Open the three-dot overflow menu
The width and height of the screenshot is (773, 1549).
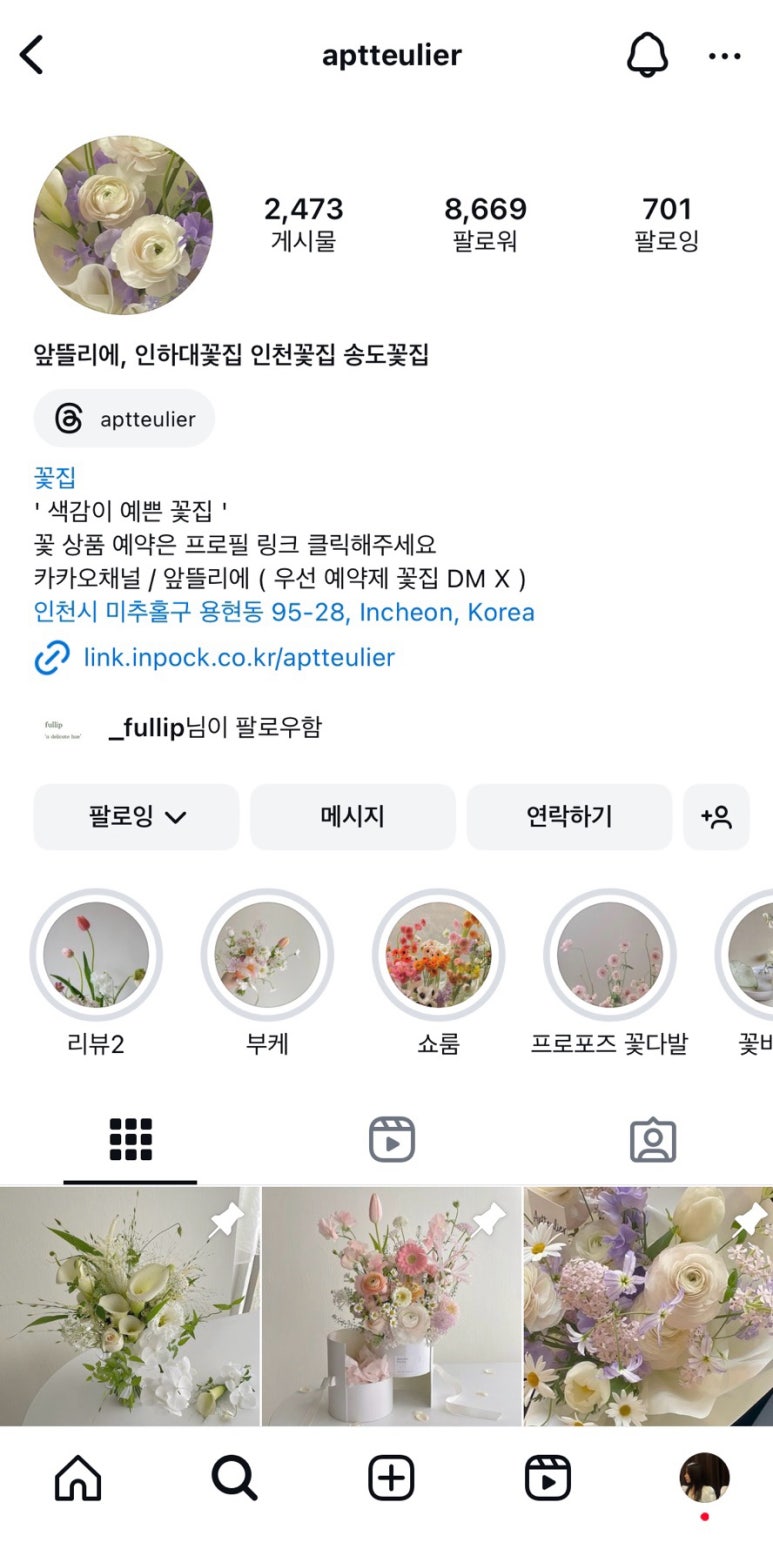point(725,56)
